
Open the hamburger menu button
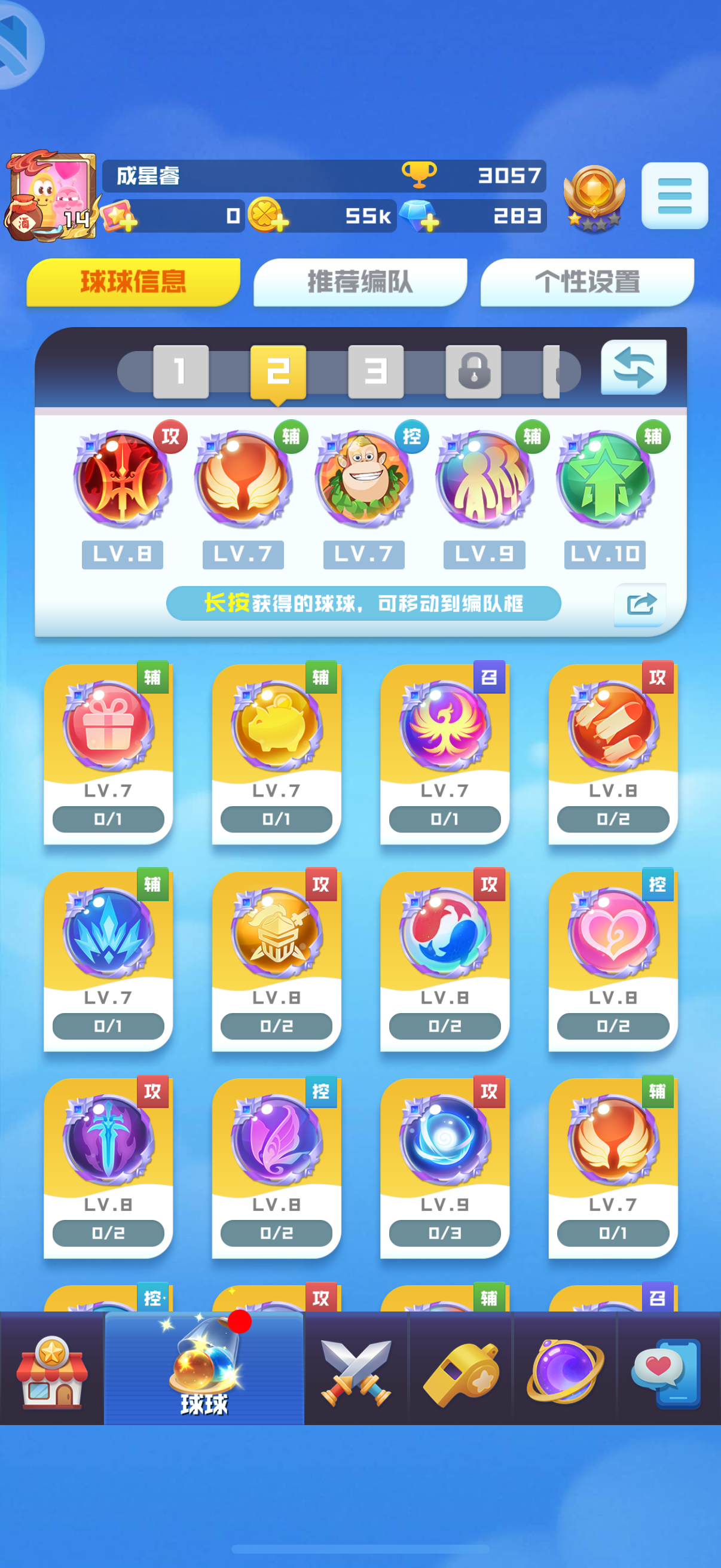pyautogui.click(x=674, y=196)
